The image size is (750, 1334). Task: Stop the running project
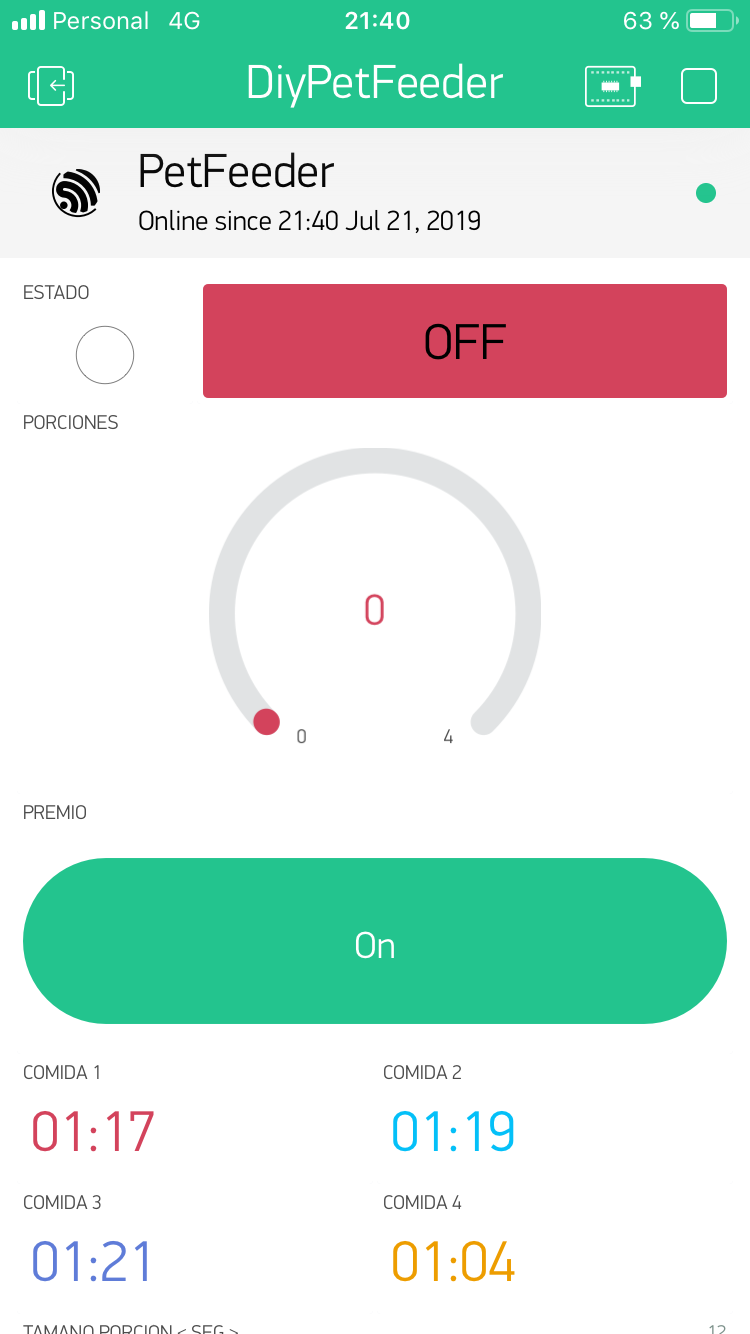click(x=698, y=86)
